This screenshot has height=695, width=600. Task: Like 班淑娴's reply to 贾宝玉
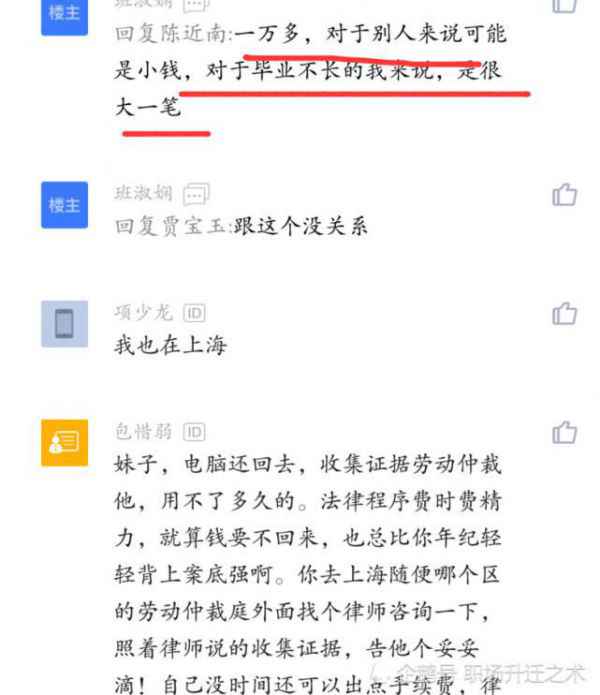(565, 194)
